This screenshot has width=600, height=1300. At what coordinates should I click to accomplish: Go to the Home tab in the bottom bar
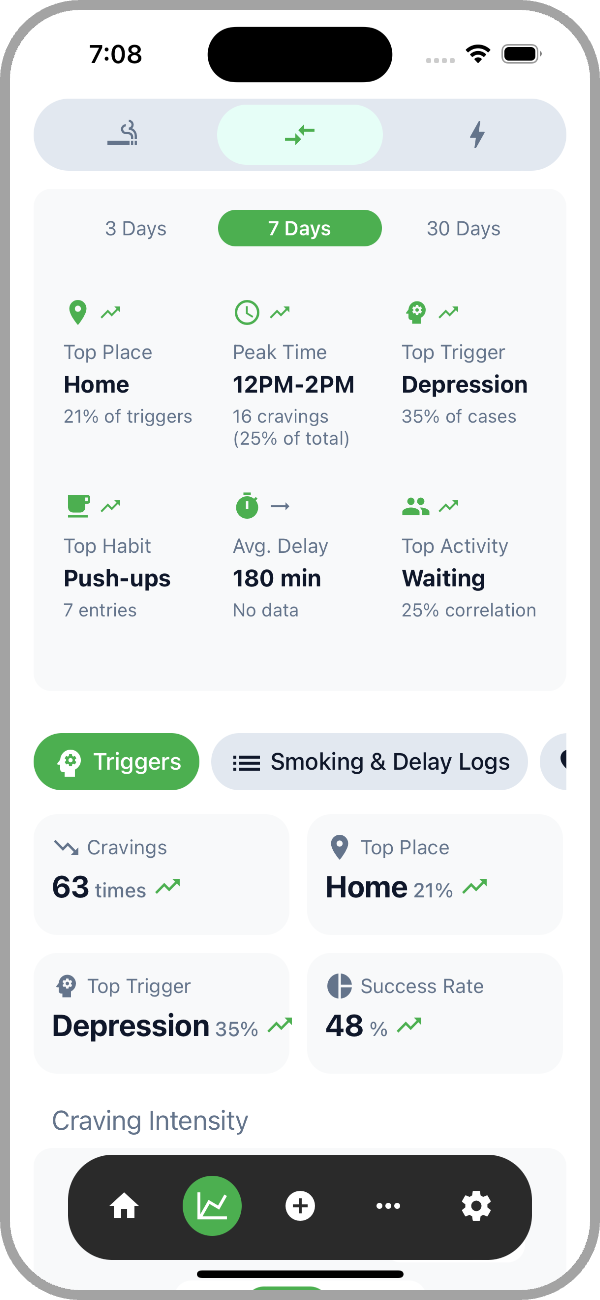pos(124,1207)
